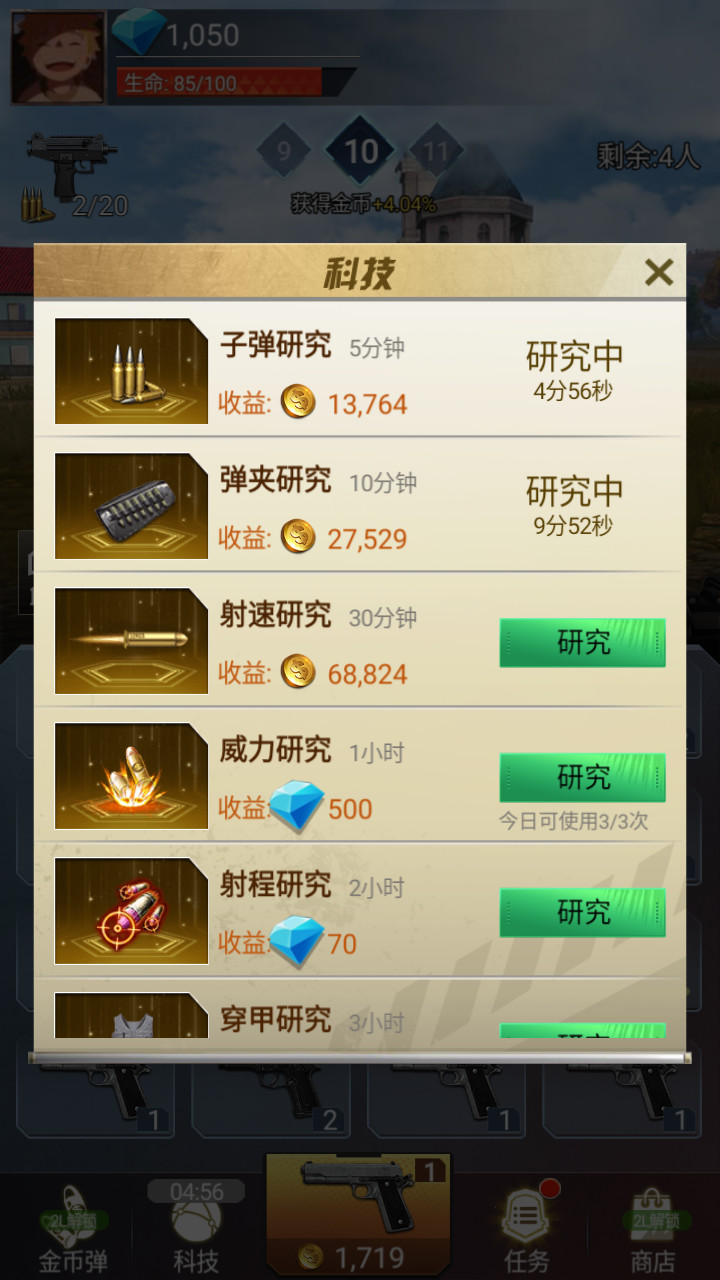Open the 商店 tab
Screen dimensions: 720x1280
tap(651, 1228)
